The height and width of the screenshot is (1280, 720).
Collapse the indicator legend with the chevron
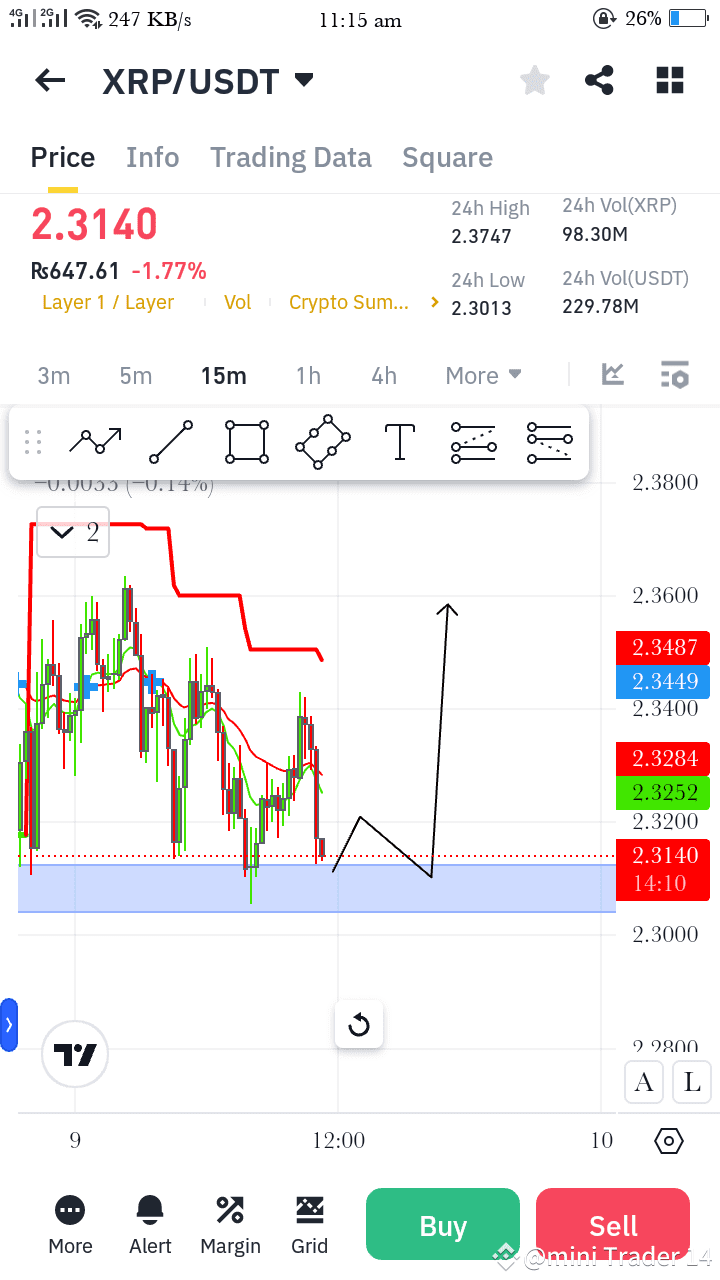(60, 532)
